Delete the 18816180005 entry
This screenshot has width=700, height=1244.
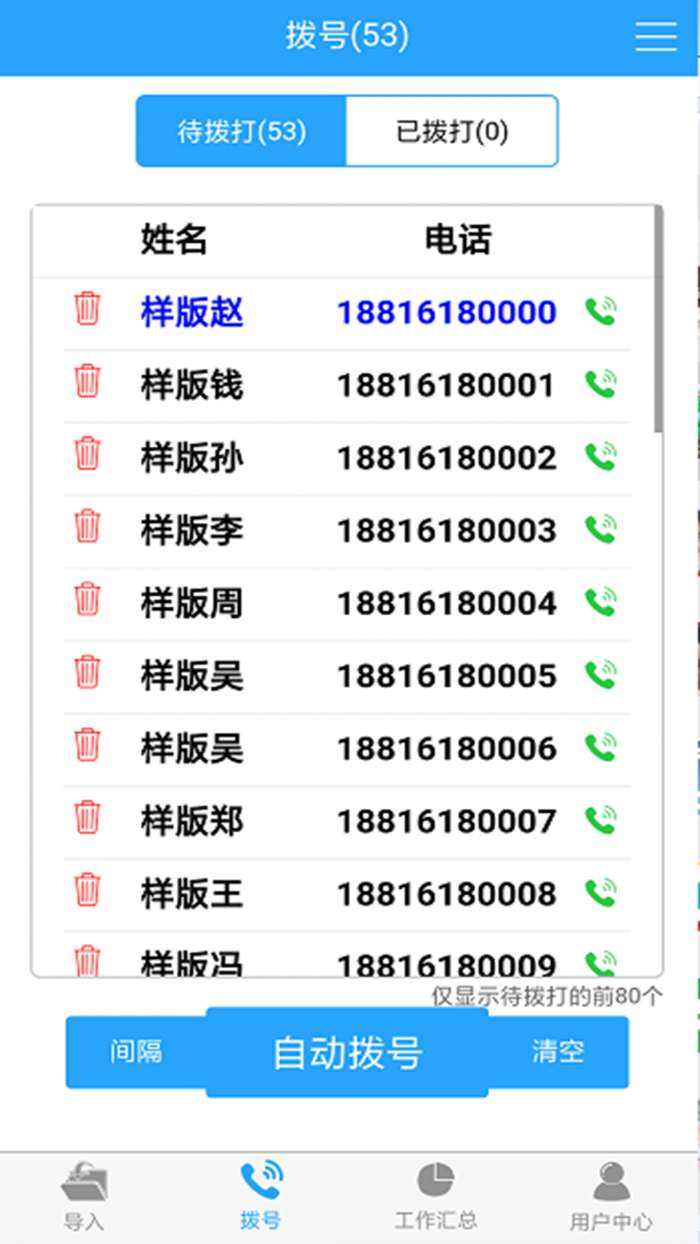coord(88,674)
